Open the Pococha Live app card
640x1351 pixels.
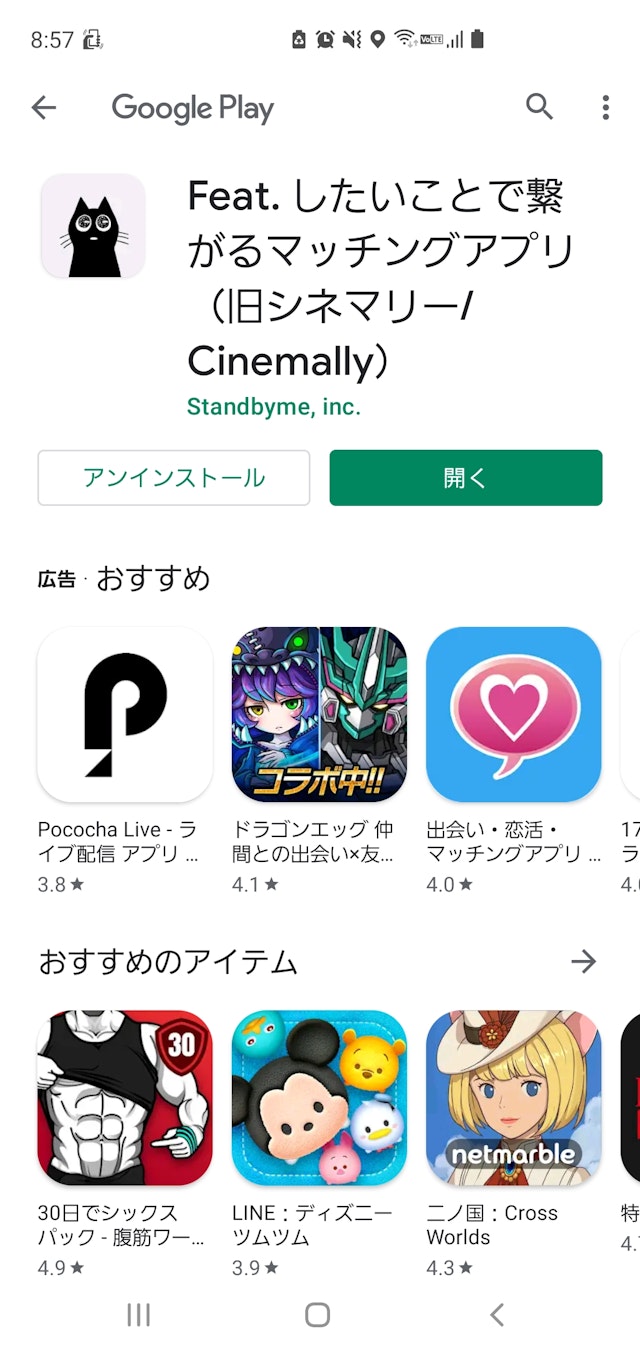[125, 715]
